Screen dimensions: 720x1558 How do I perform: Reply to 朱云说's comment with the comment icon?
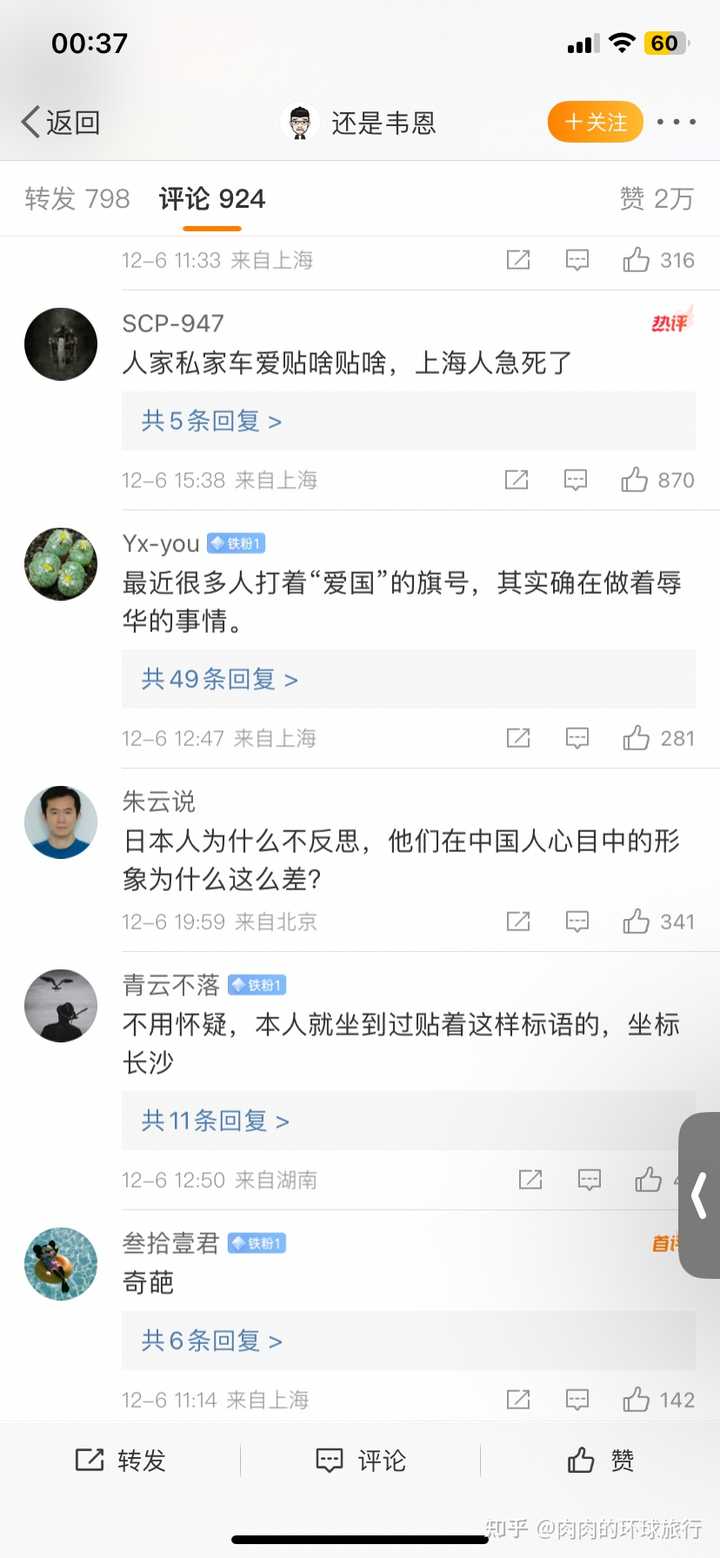577,921
